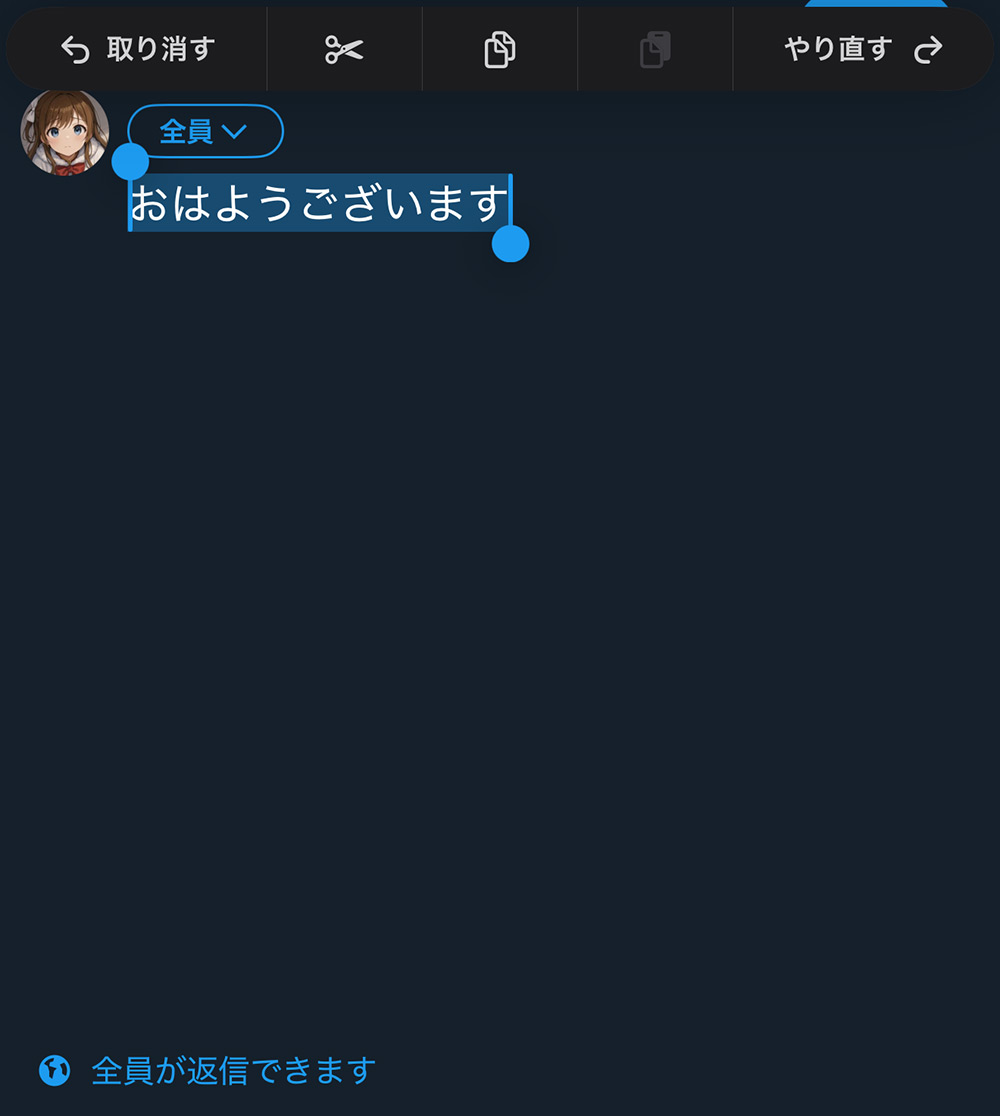Tap the text field with おはようございます

point(320,203)
